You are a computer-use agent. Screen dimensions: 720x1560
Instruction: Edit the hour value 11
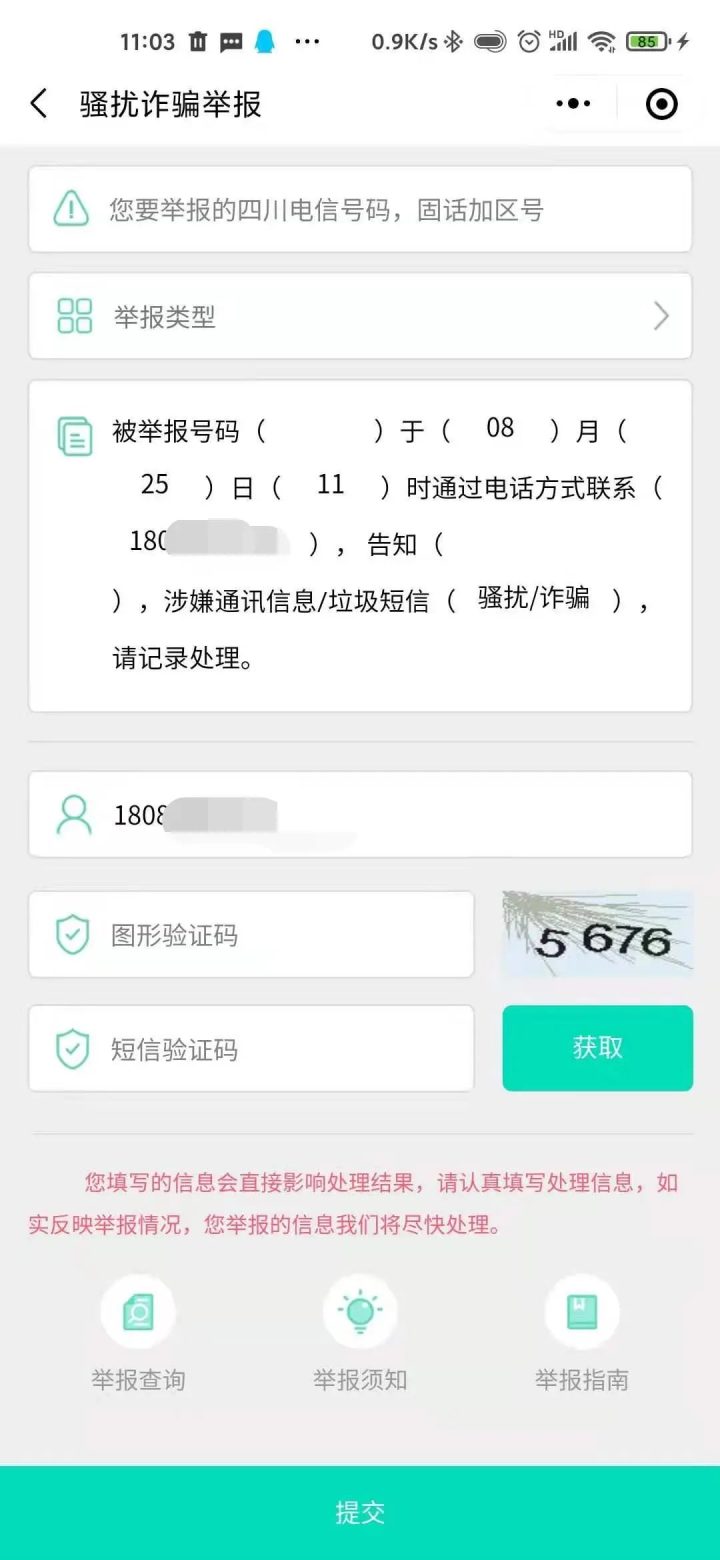(x=330, y=485)
